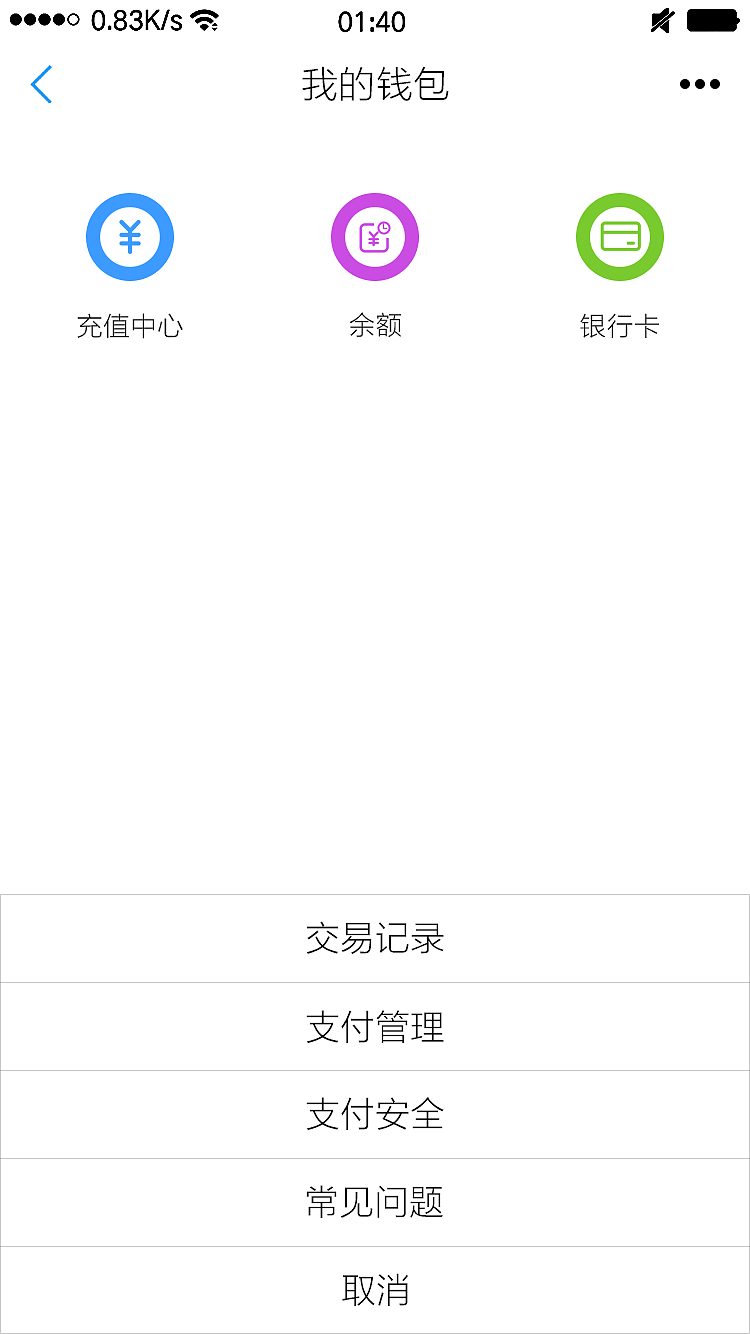The image size is (750, 1334).
Task: Tap the blue back arrow
Action: click(x=42, y=85)
